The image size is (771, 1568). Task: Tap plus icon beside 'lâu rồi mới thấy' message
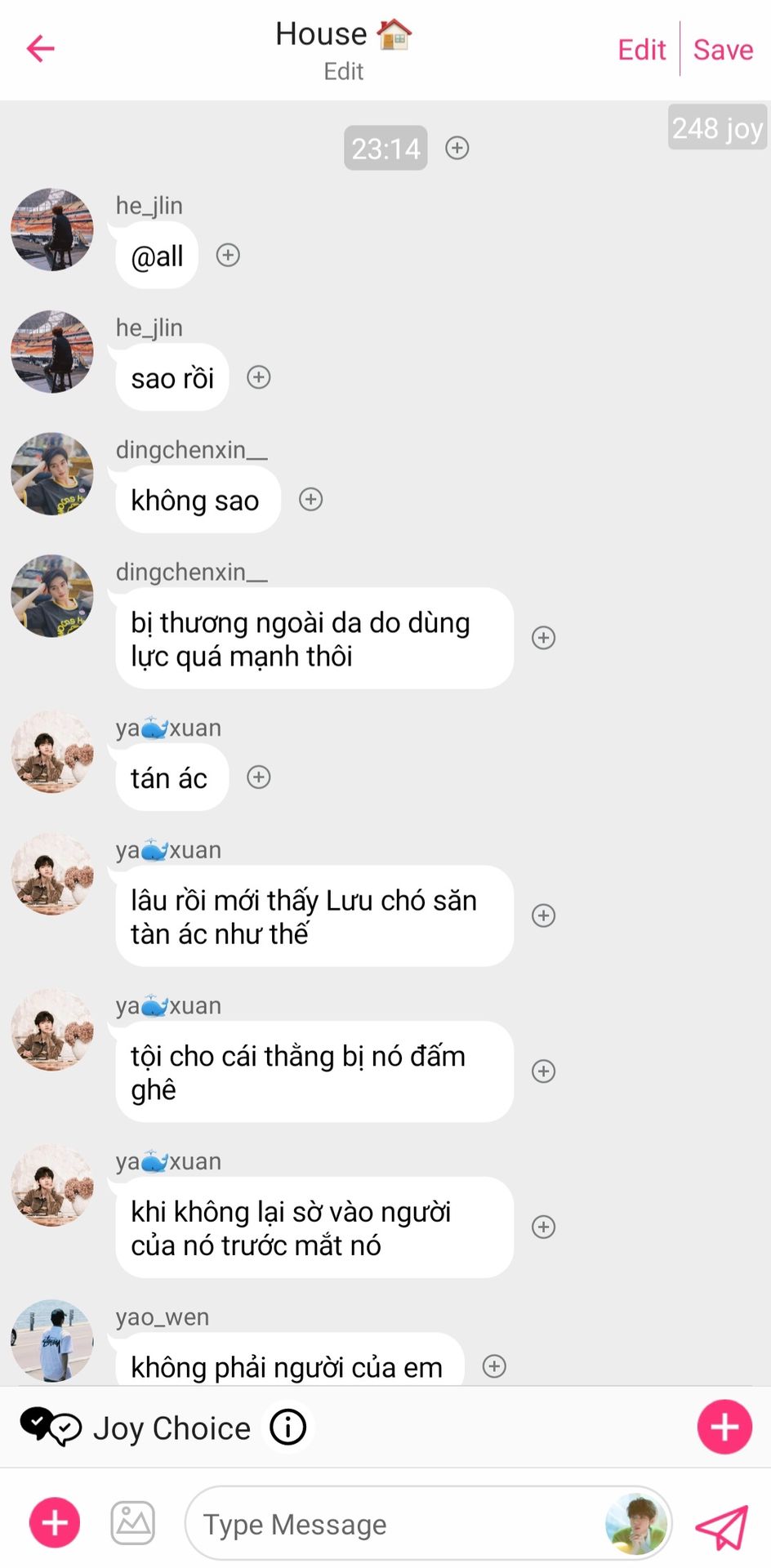point(543,915)
